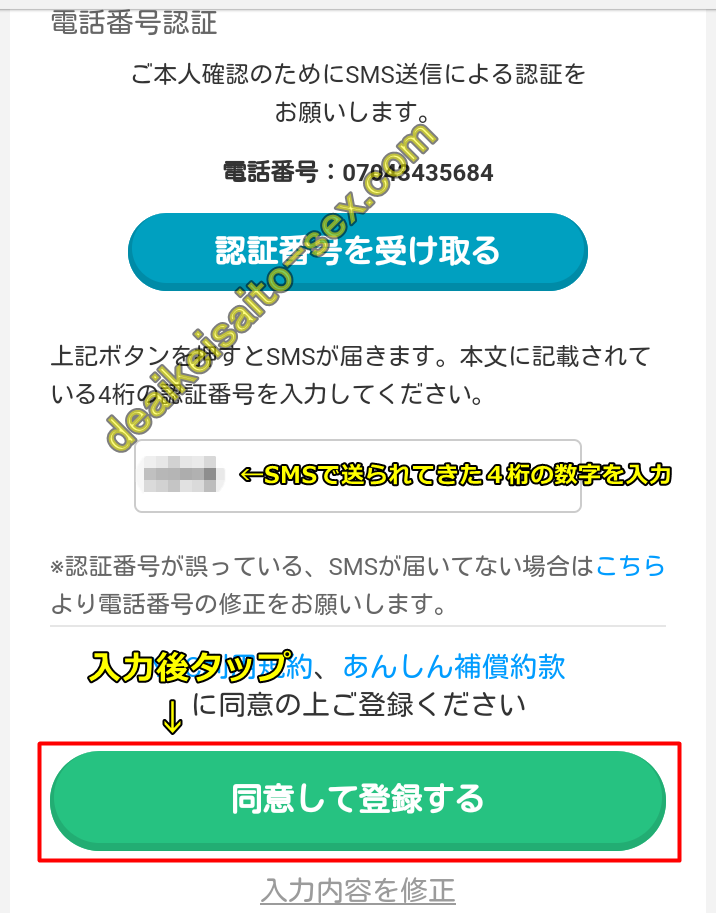Tap the 認証番号を受け取る button

tap(357, 250)
